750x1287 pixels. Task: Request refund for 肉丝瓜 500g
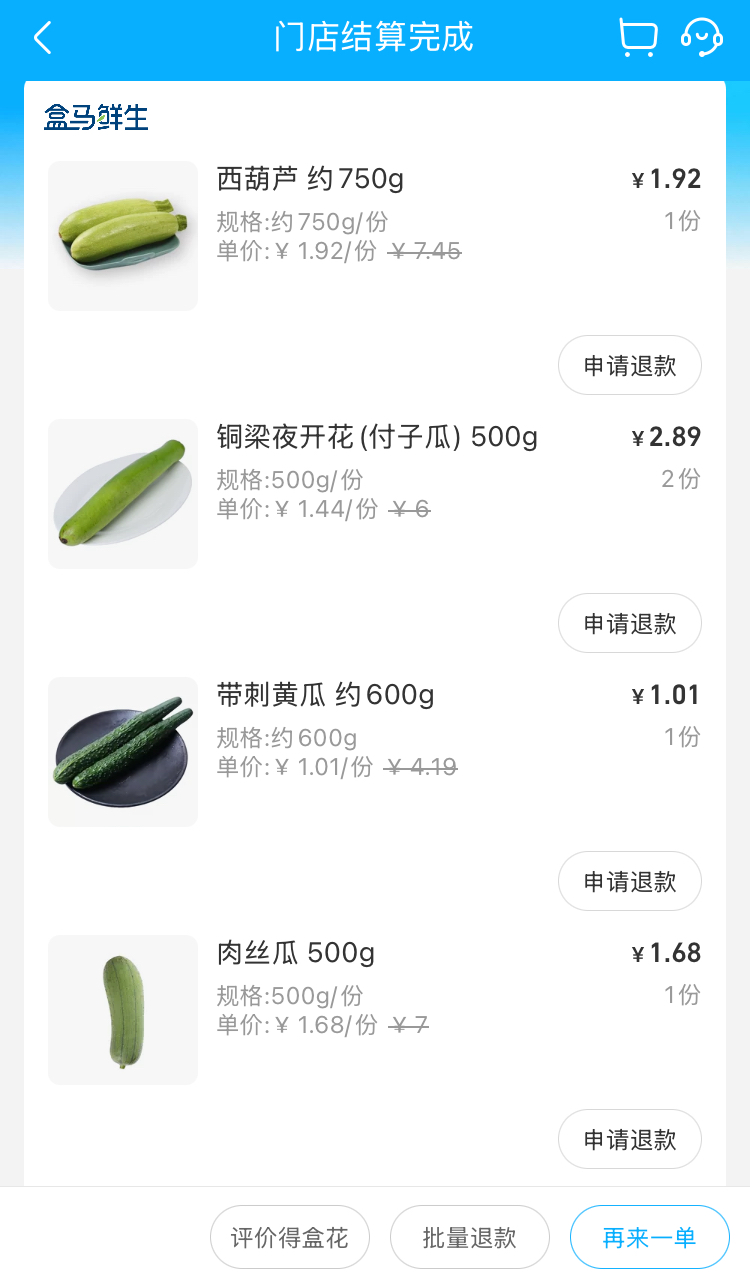click(x=629, y=1140)
